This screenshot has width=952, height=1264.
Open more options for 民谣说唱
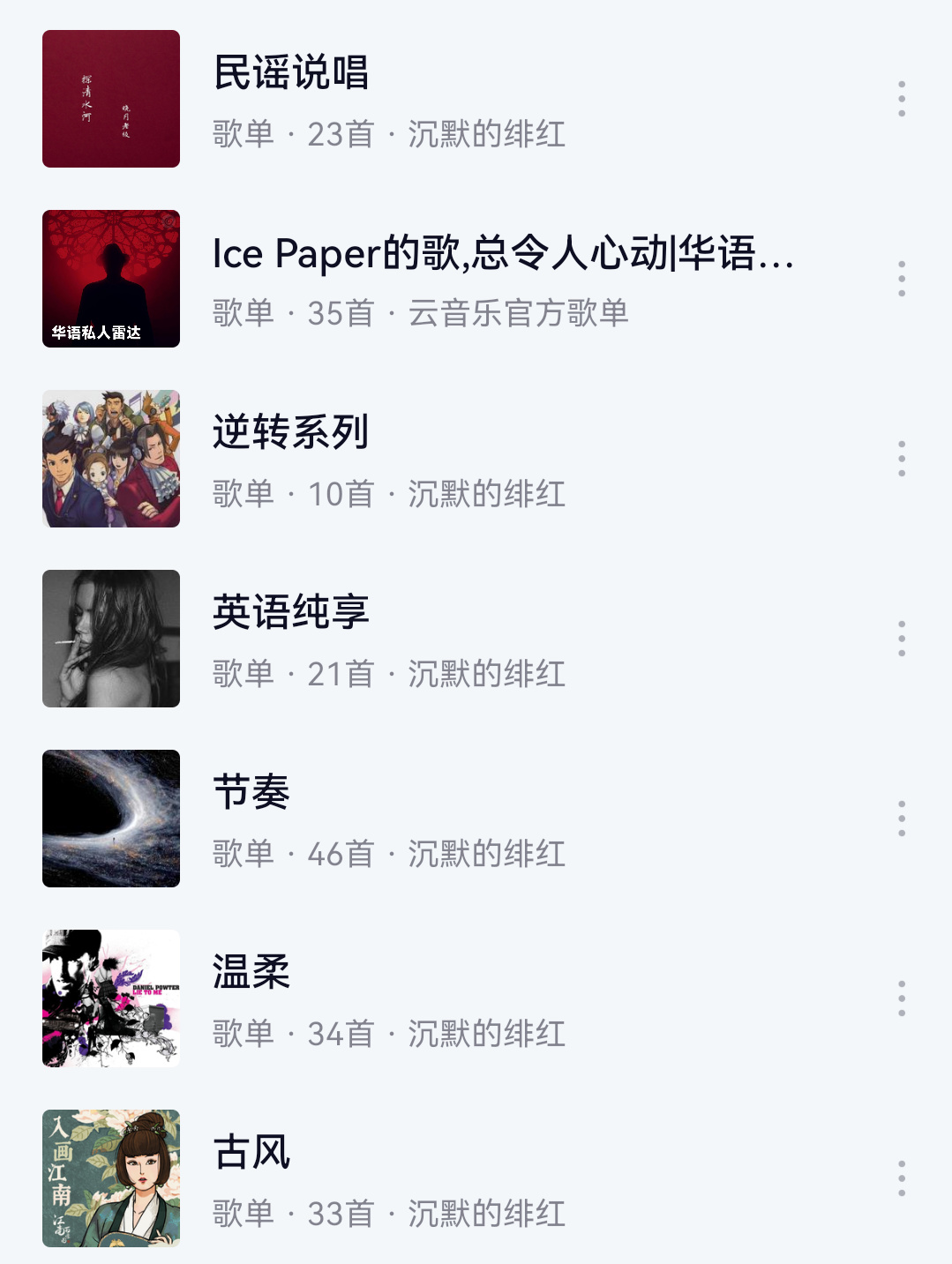(x=901, y=99)
